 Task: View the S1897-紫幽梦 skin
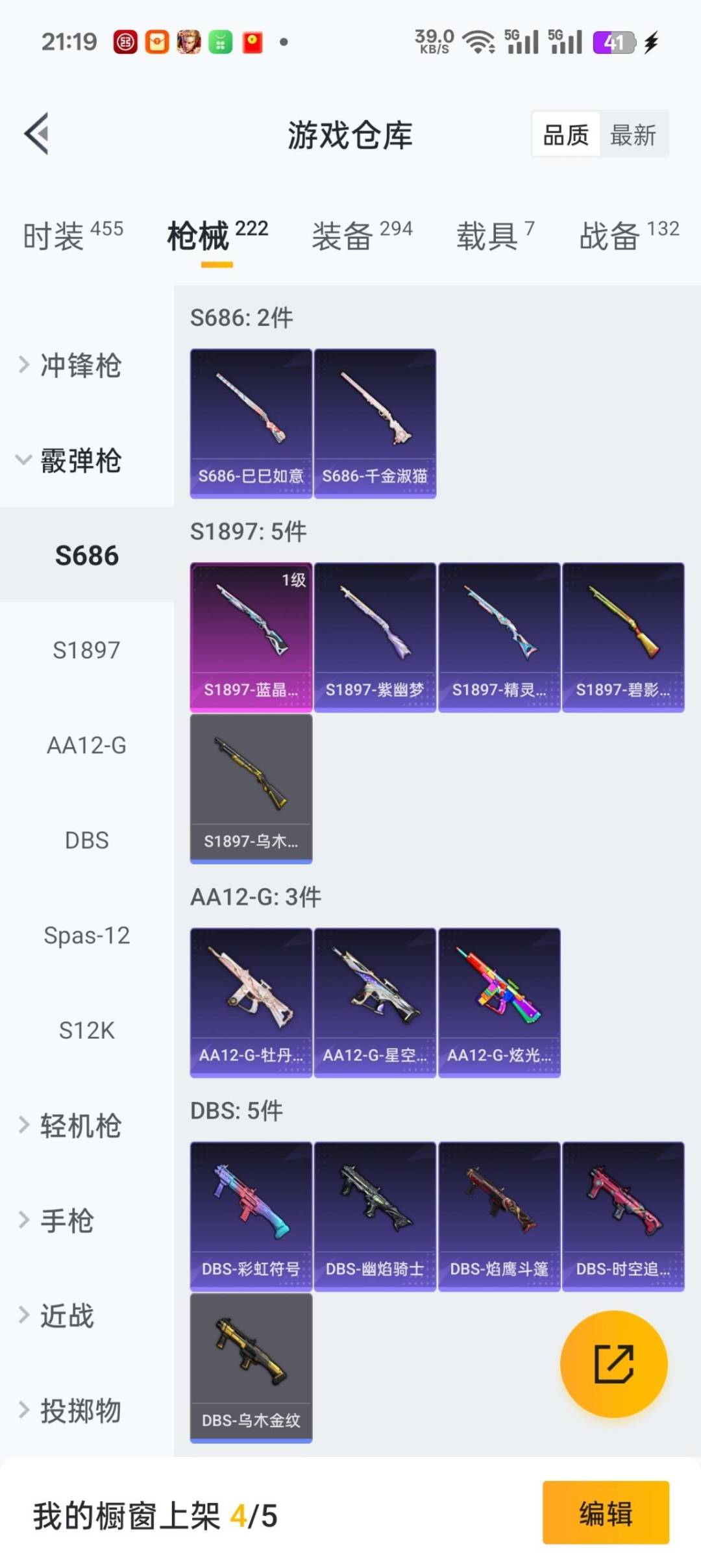375,637
